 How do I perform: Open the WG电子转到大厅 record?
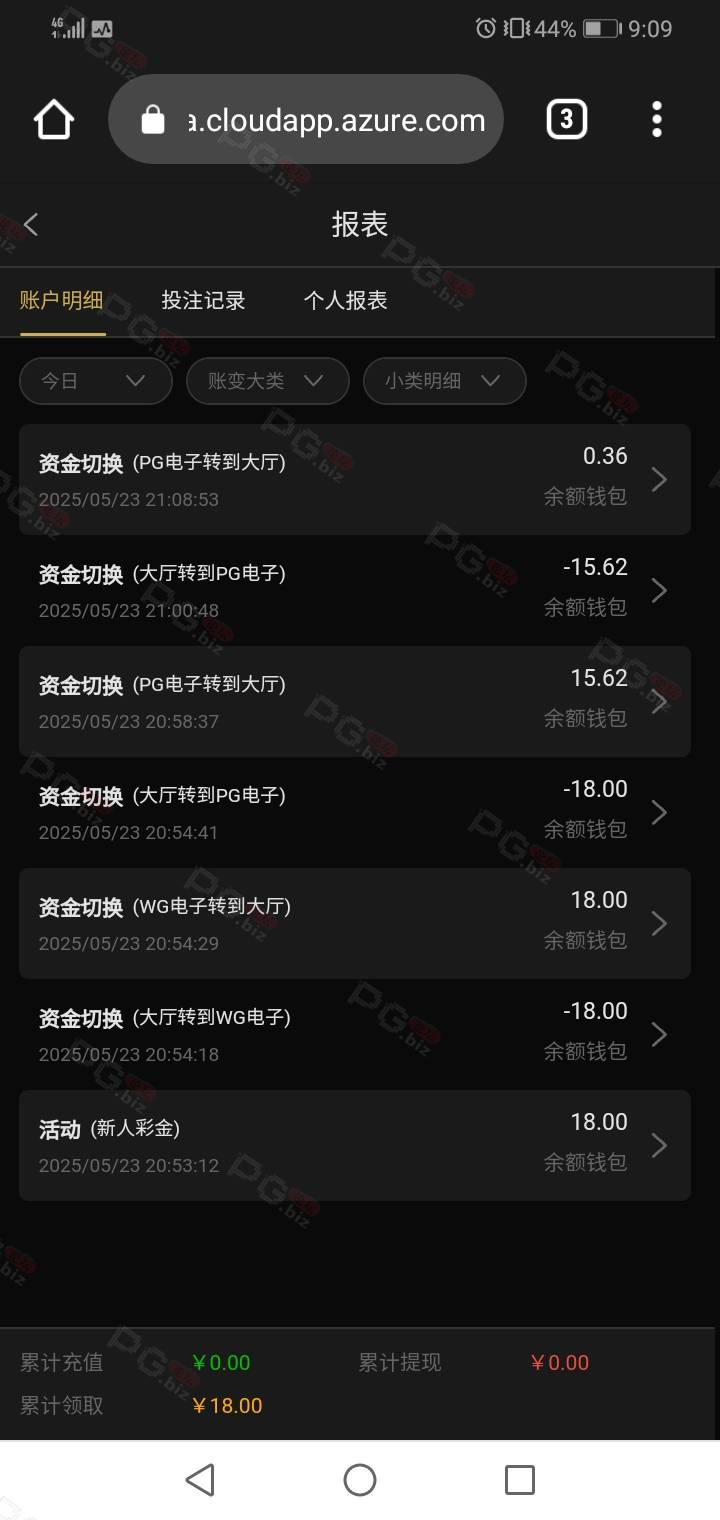(355, 923)
